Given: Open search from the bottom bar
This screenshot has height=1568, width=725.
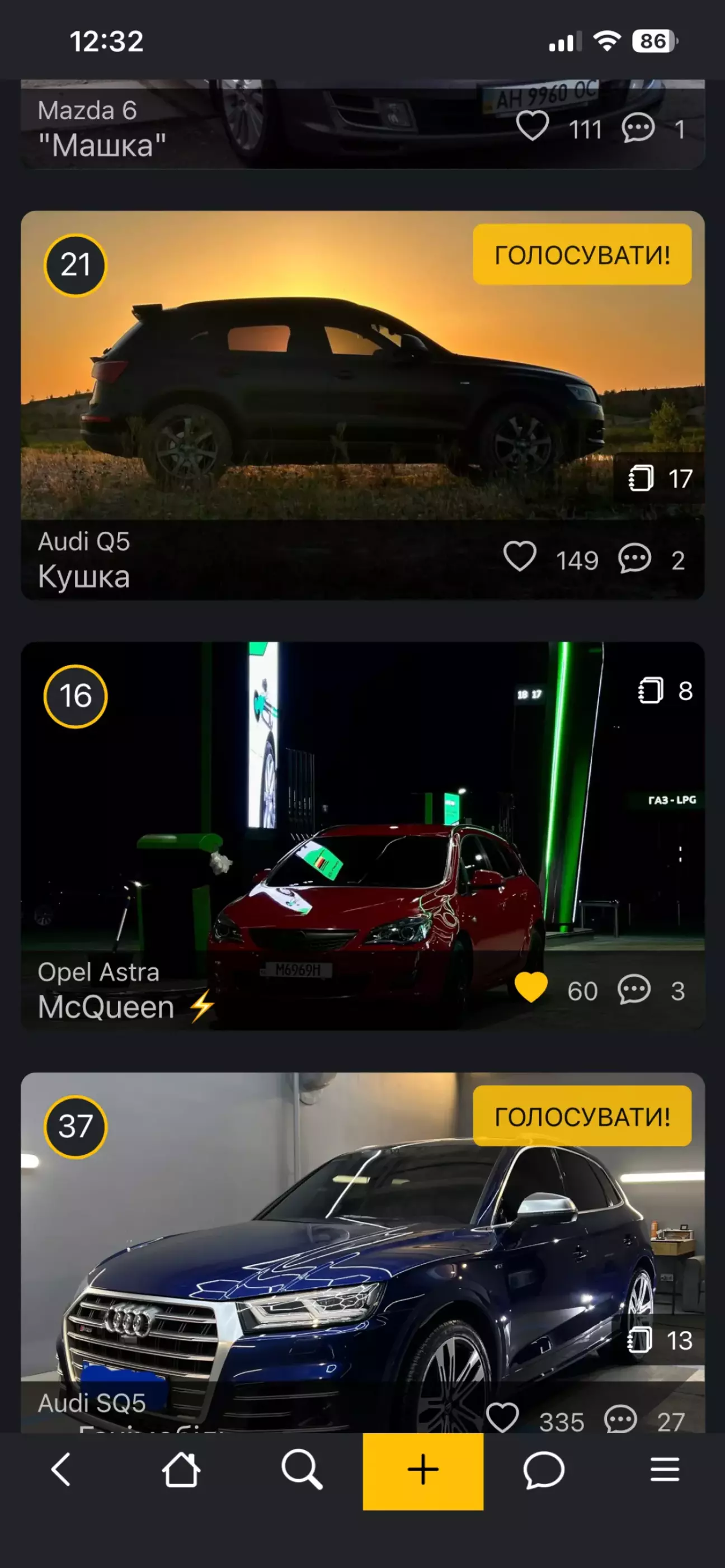Looking at the screenshot, I should (302, 1470).
